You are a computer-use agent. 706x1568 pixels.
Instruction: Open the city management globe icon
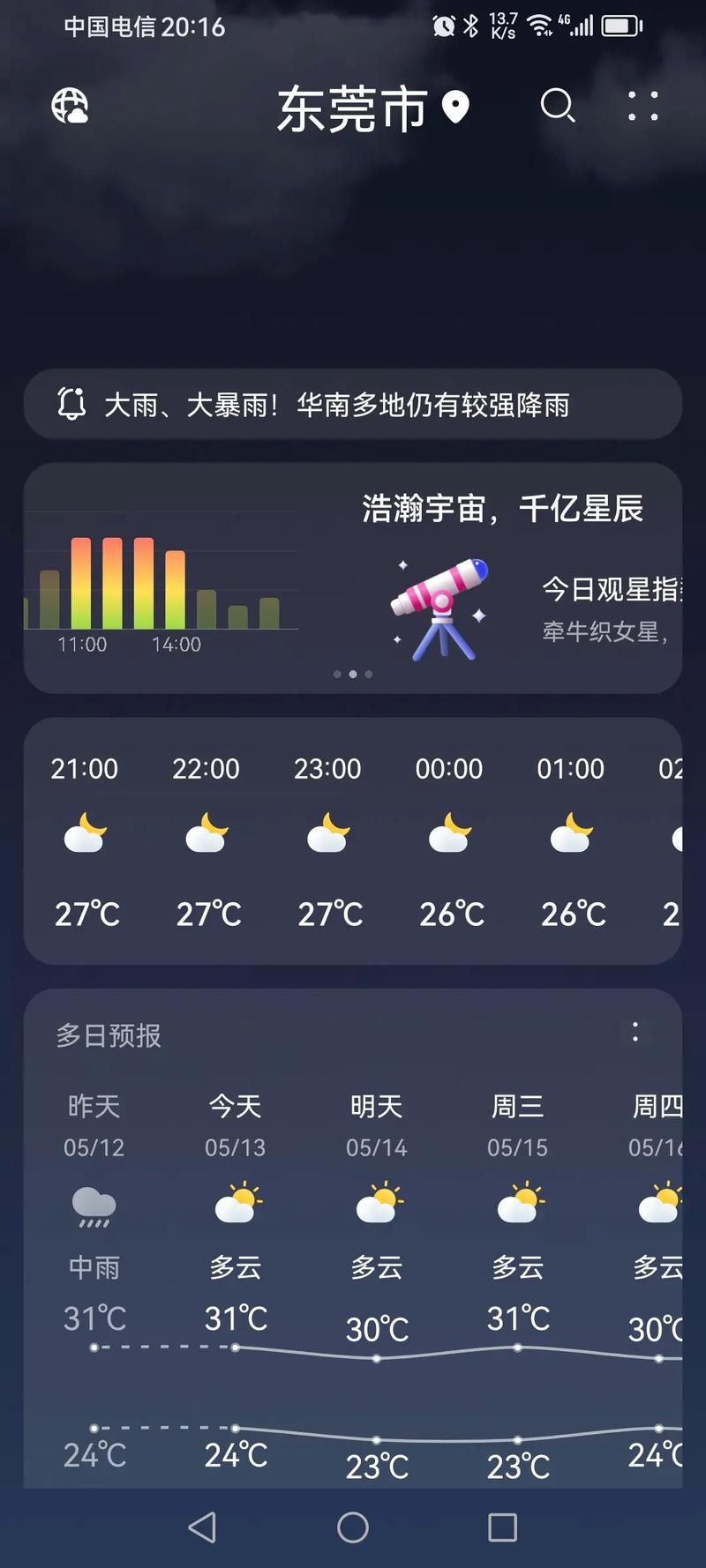tap(70, 108)
